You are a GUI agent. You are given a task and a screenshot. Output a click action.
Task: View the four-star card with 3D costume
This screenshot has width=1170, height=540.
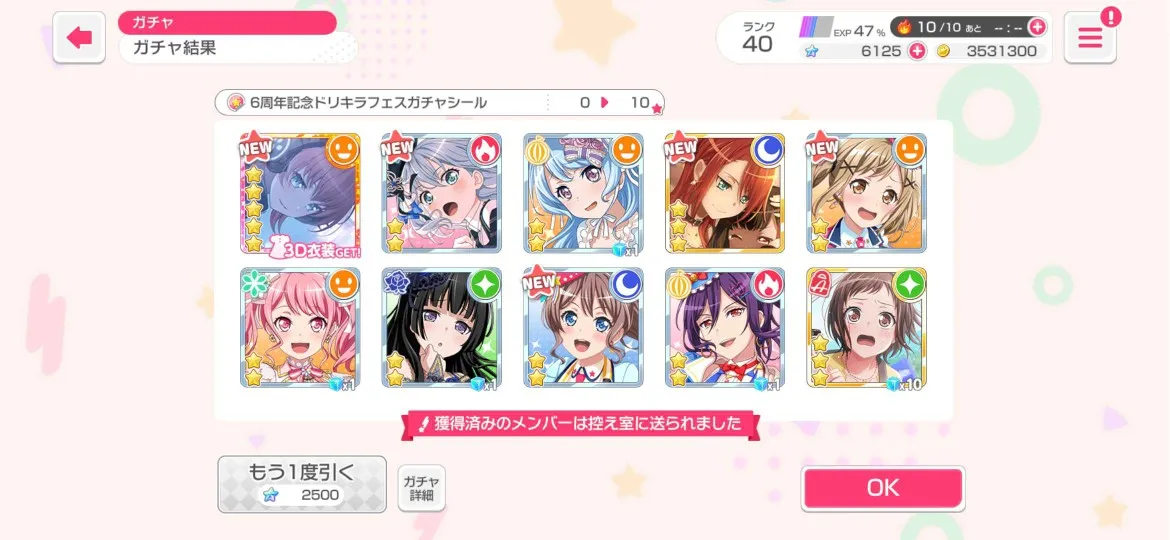tap(300, 193)
